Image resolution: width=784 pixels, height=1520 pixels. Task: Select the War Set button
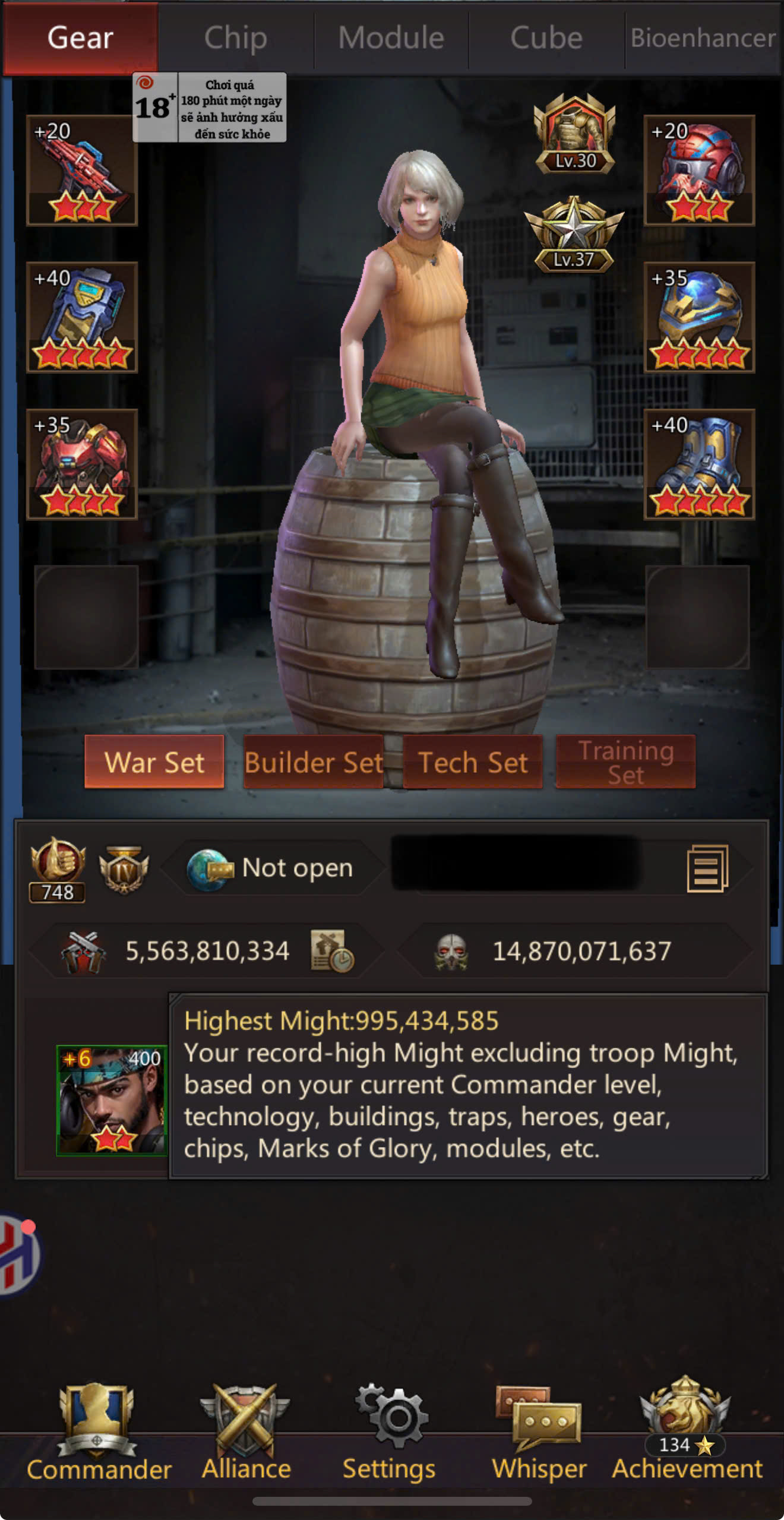(154, 762)
